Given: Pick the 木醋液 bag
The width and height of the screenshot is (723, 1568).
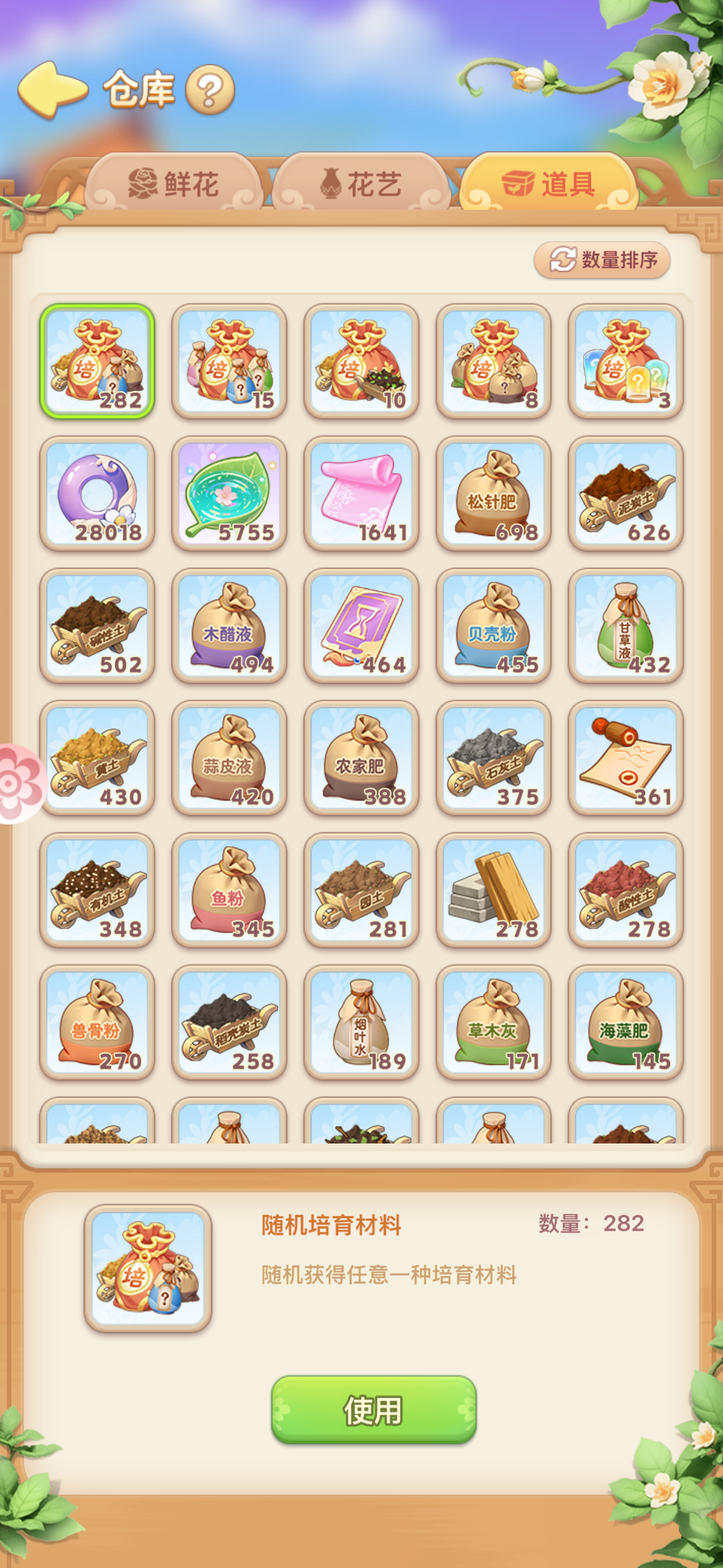Looking at the screenshot, I should (x=229, y=626).
